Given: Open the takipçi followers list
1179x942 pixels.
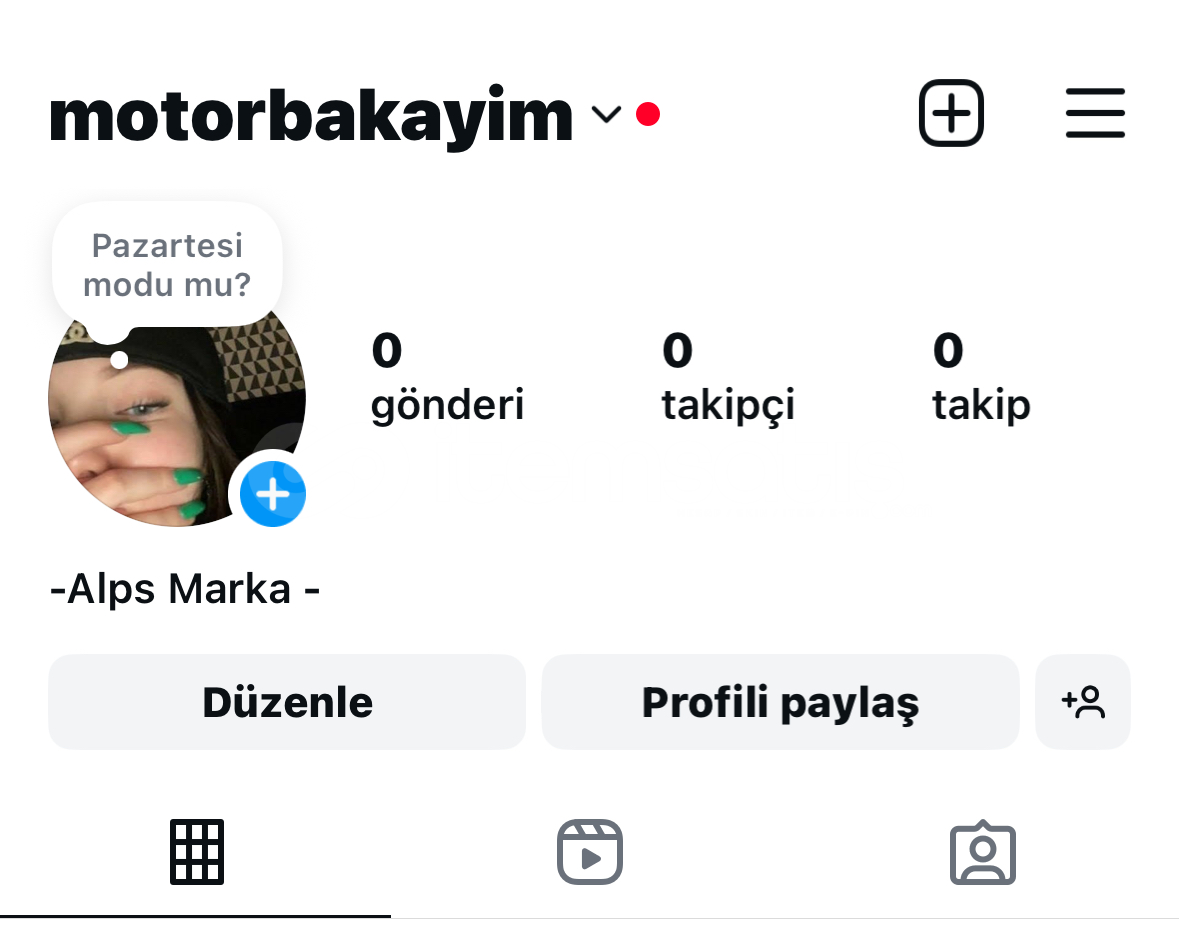Looking at the screenshot, I should point(728,378).
